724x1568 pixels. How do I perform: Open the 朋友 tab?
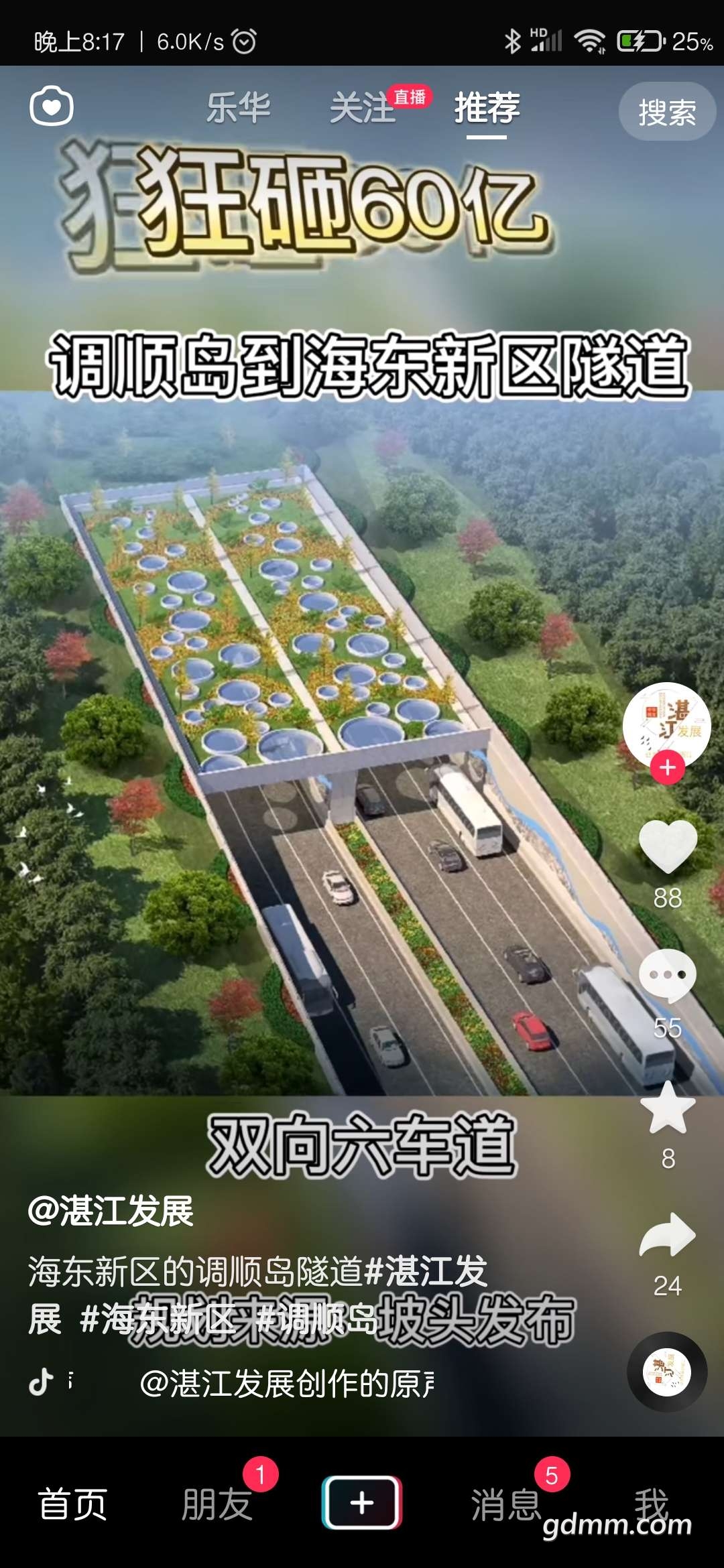[x=217, y=1504]
